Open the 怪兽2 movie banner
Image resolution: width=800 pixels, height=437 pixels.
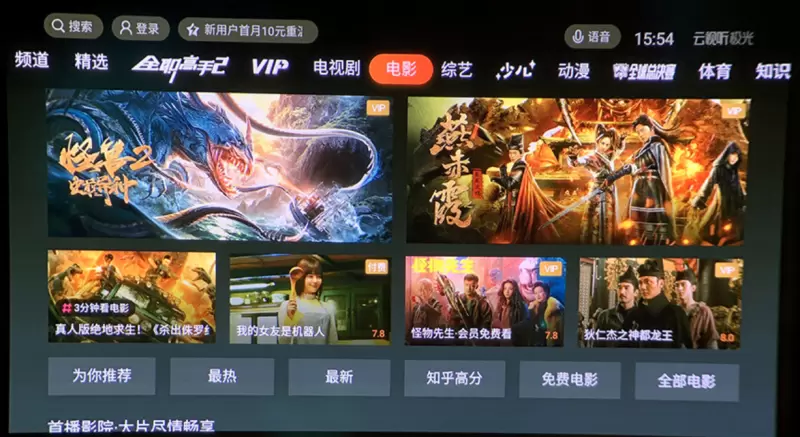(219, 165)
